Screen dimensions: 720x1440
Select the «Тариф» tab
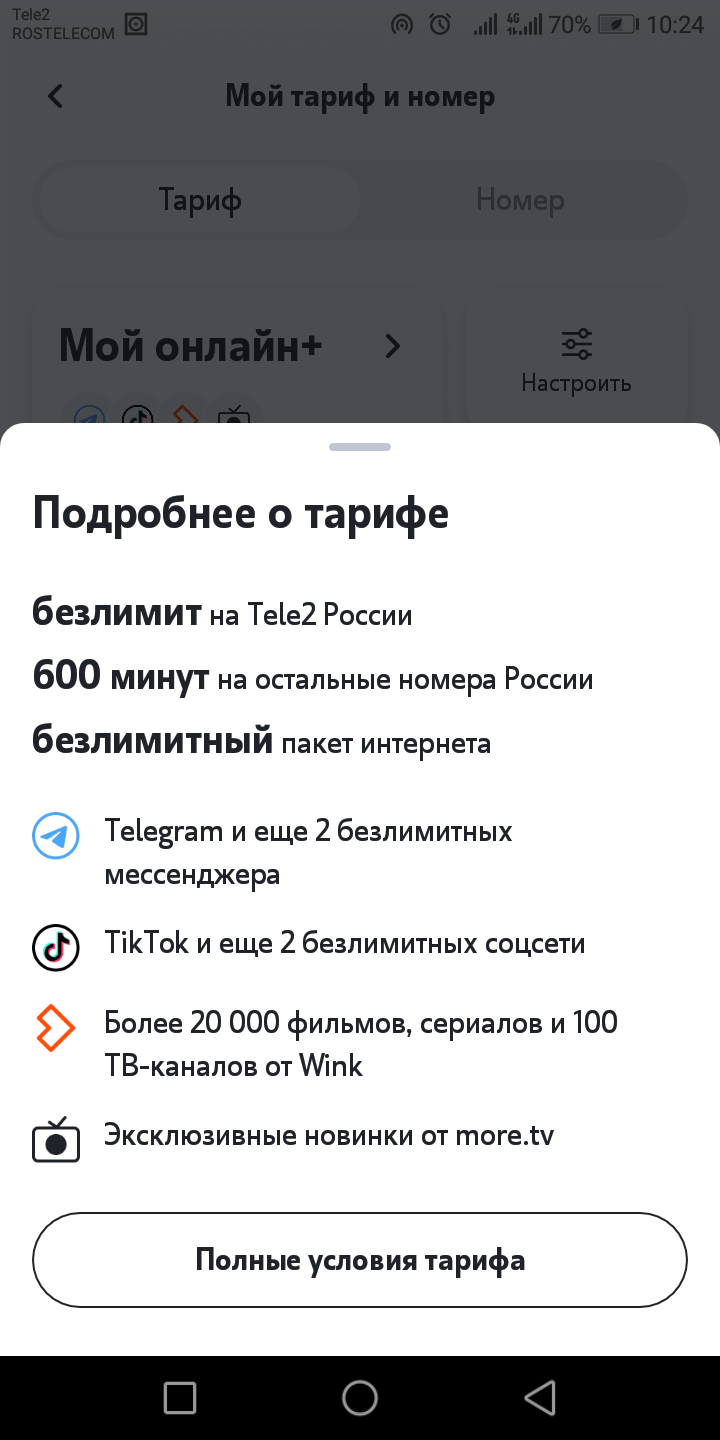click(x=200, y=200)
